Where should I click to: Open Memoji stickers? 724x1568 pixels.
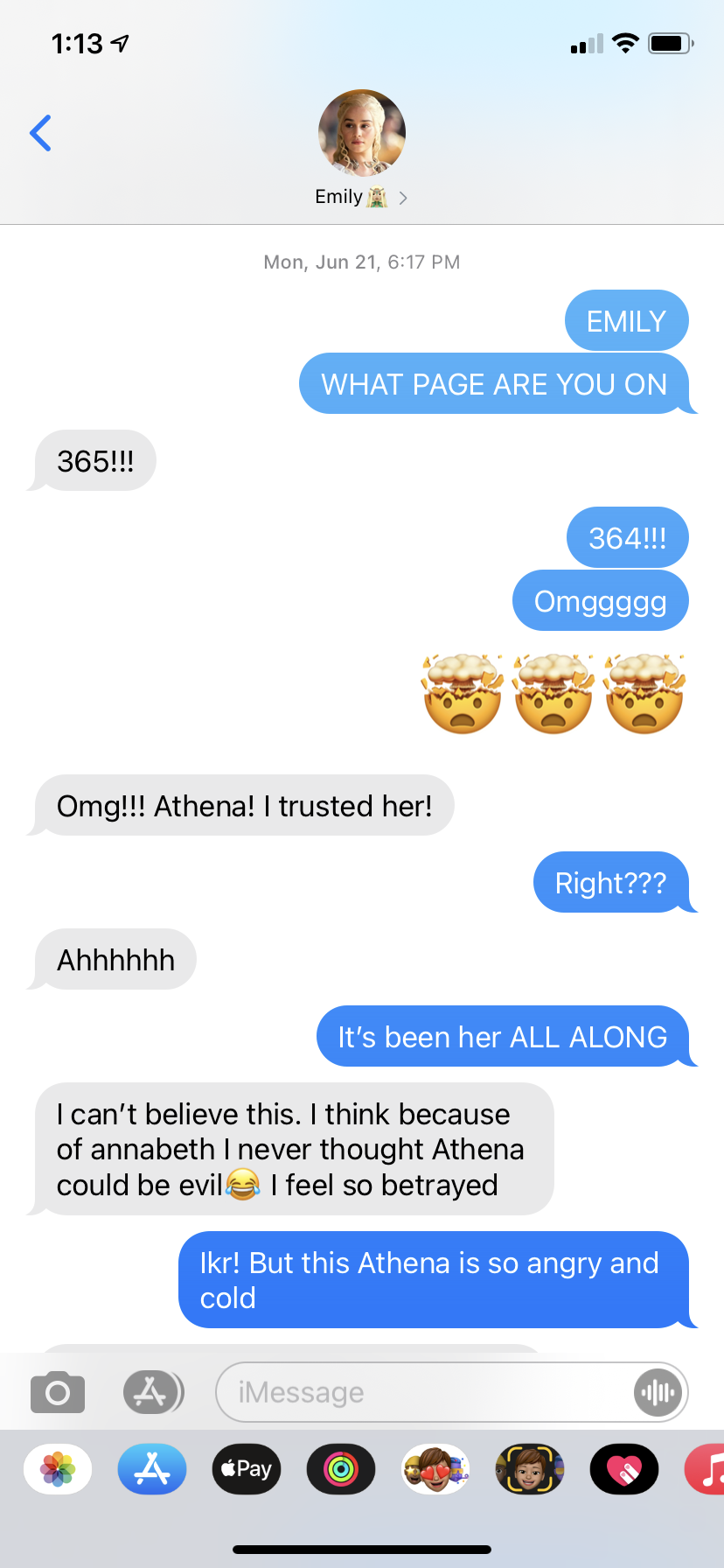(x=435, y=1469)
